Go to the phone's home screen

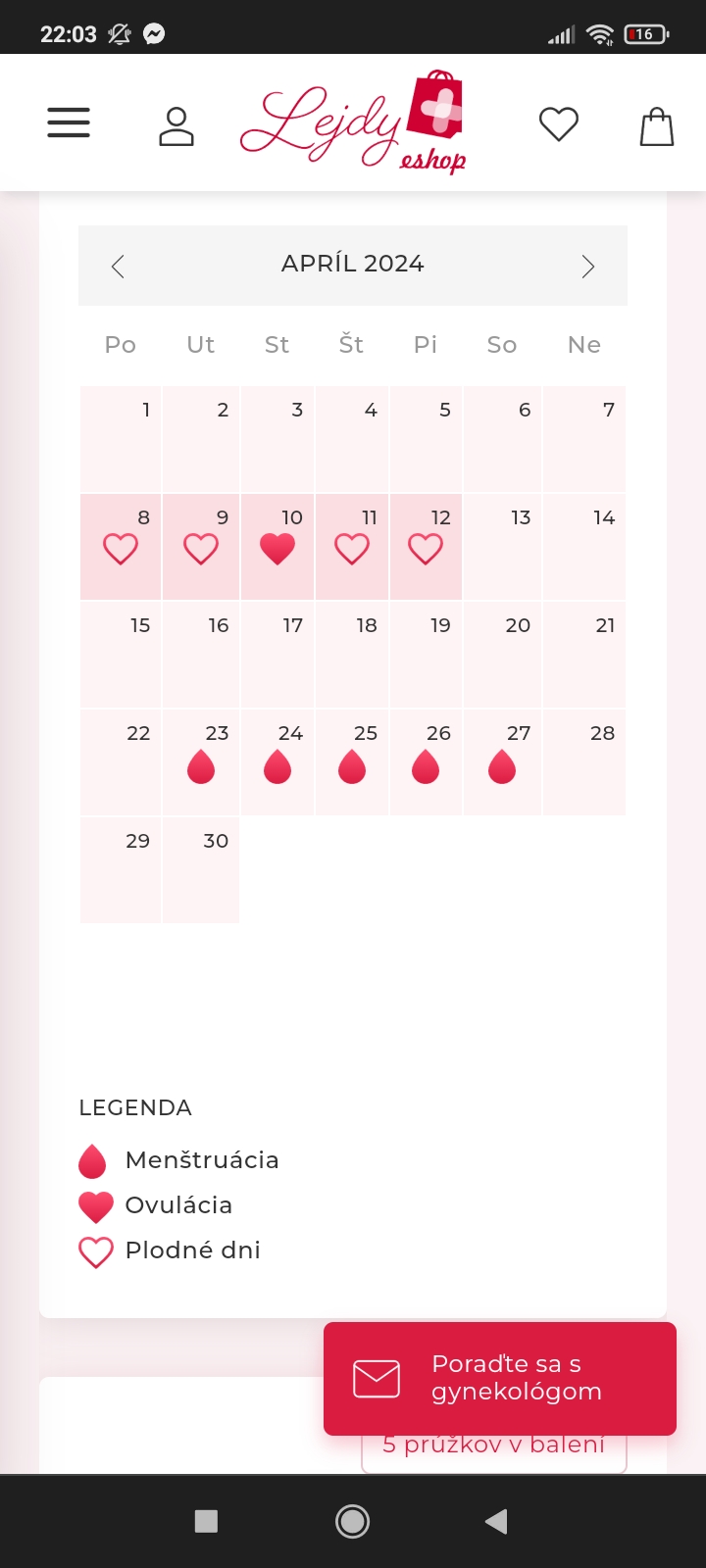pos(353,1521)
